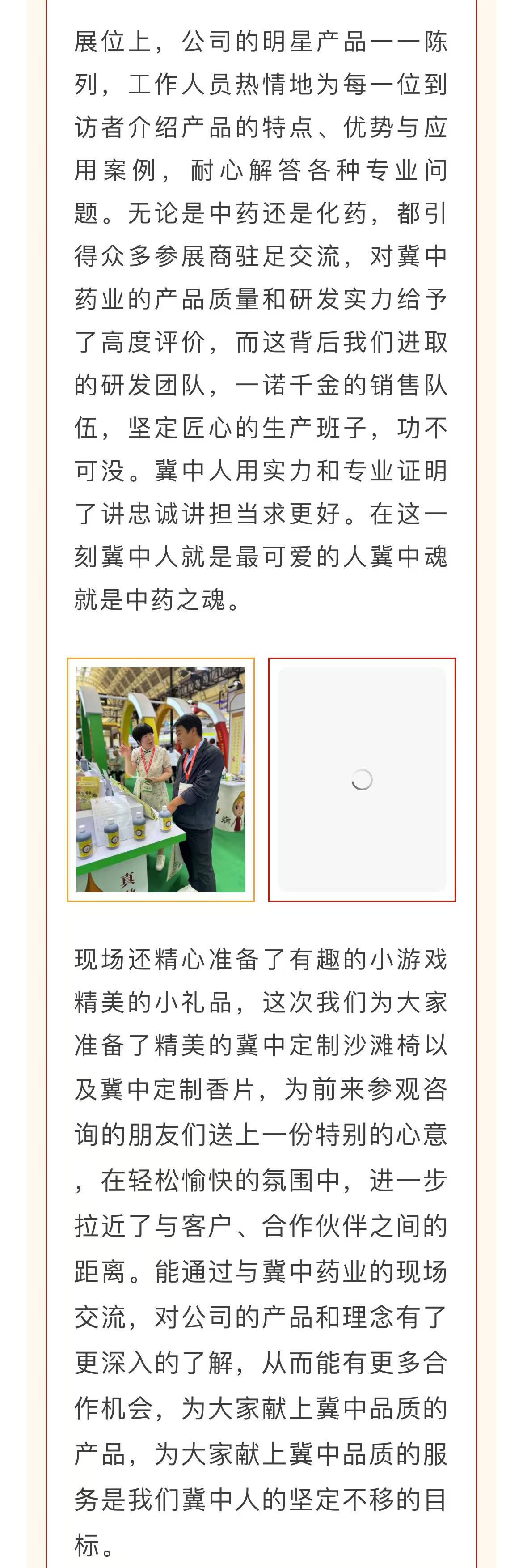
Task: Open the exhibition booth photo
Action: point(160,779)
